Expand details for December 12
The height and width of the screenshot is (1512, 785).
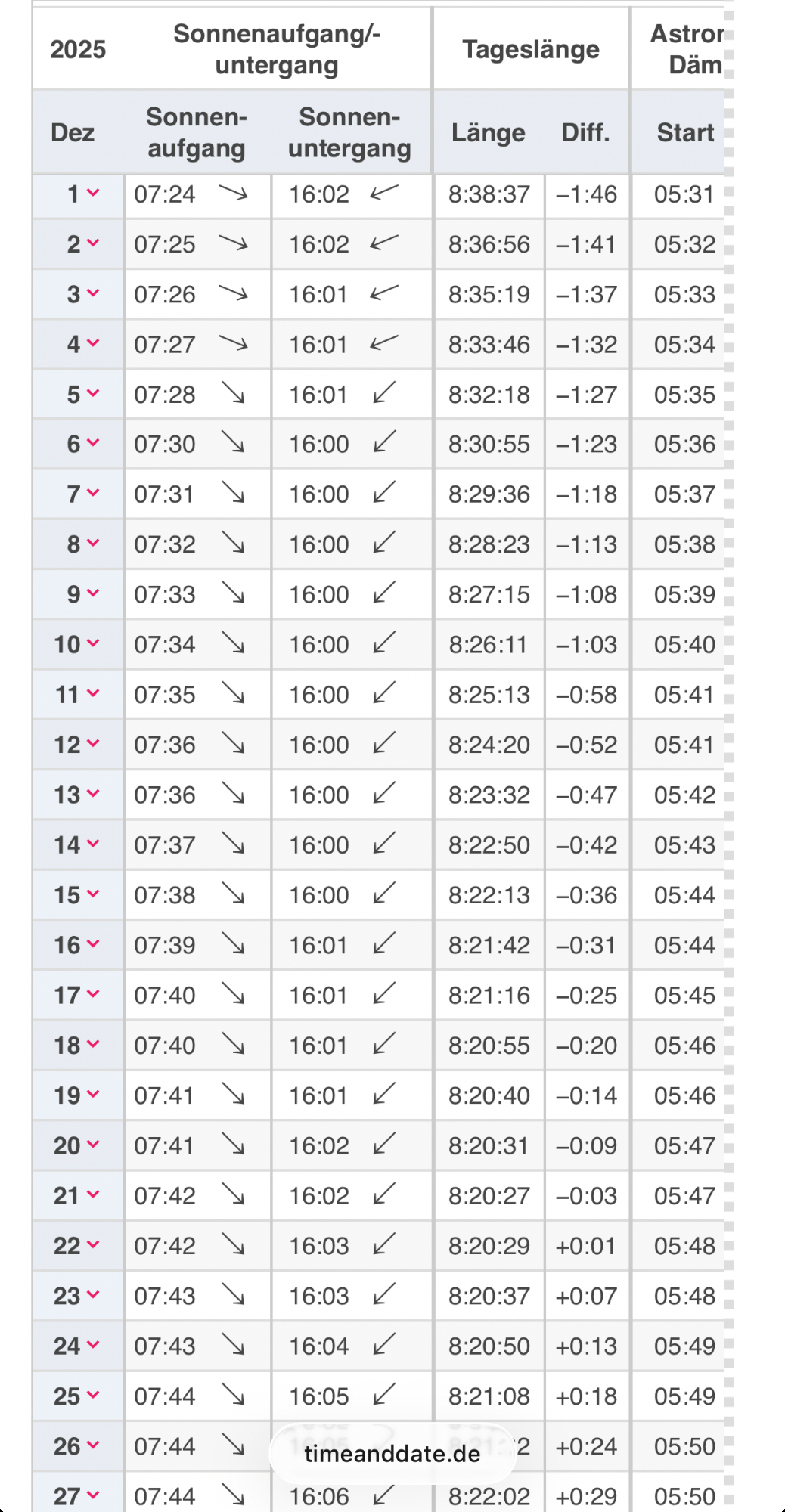tap(93, 744)
